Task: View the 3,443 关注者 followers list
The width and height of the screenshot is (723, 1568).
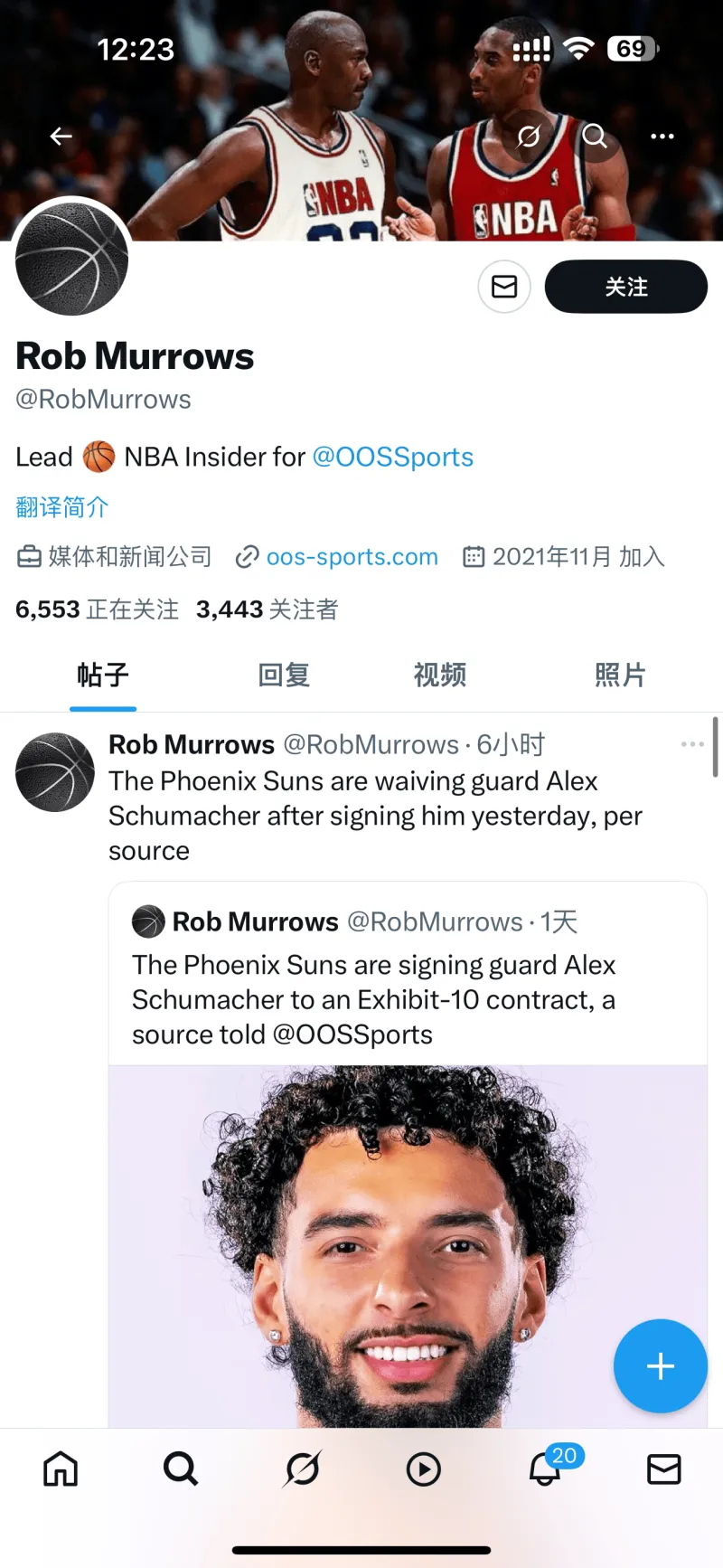Action: pyautogui.click(x=267, y=609)
